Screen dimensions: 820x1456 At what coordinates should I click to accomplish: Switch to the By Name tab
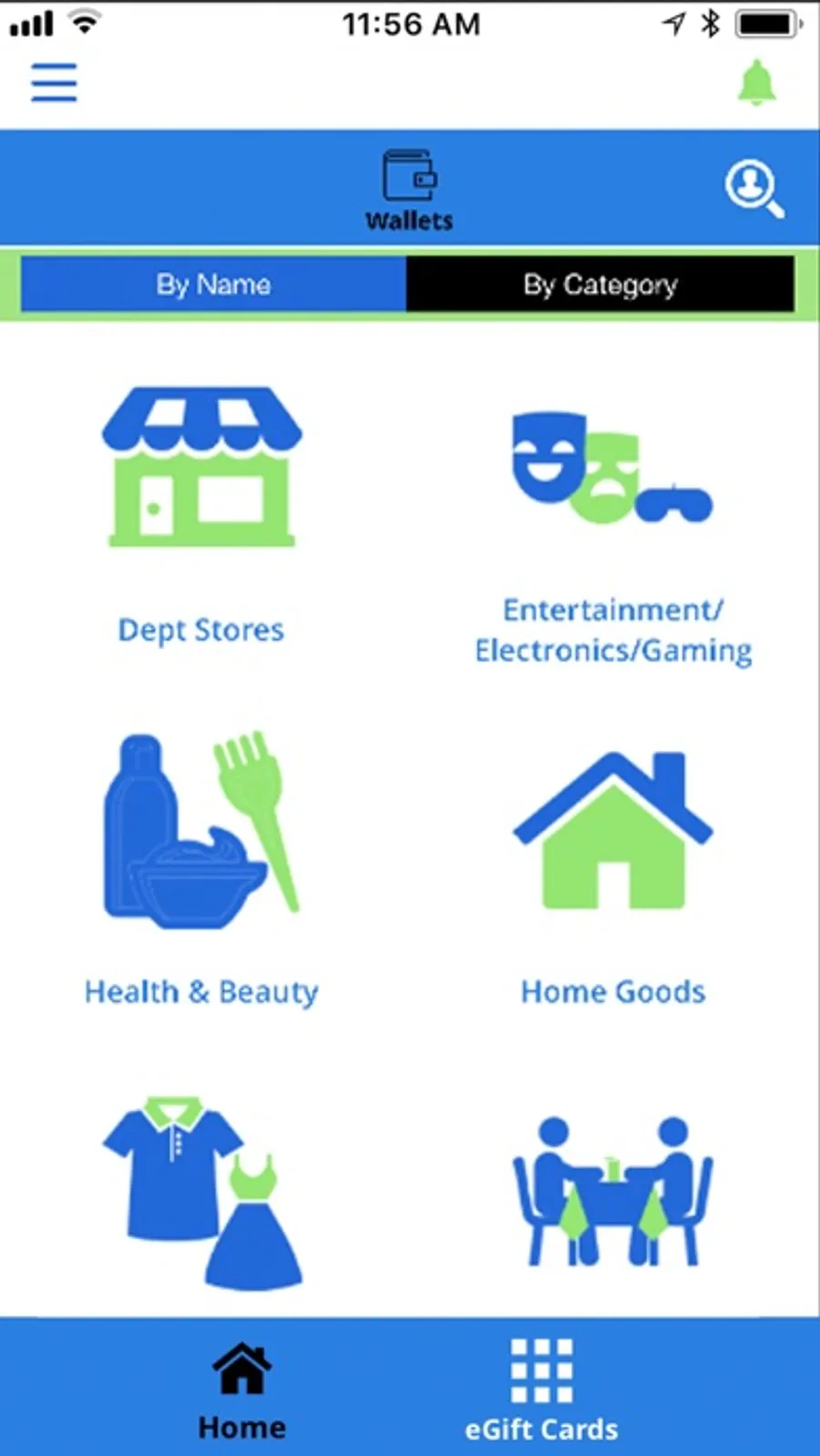(x=213, y=284)
